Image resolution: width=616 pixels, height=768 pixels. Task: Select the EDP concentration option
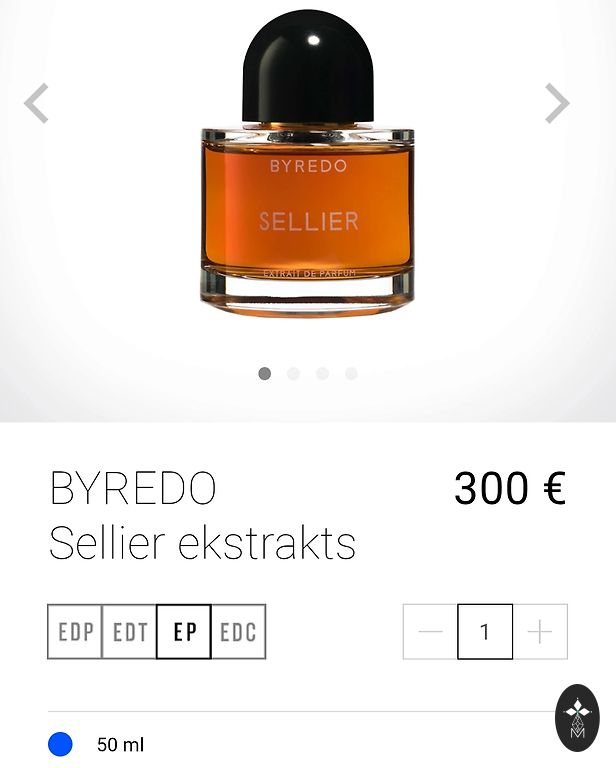(x=75, y=632)
